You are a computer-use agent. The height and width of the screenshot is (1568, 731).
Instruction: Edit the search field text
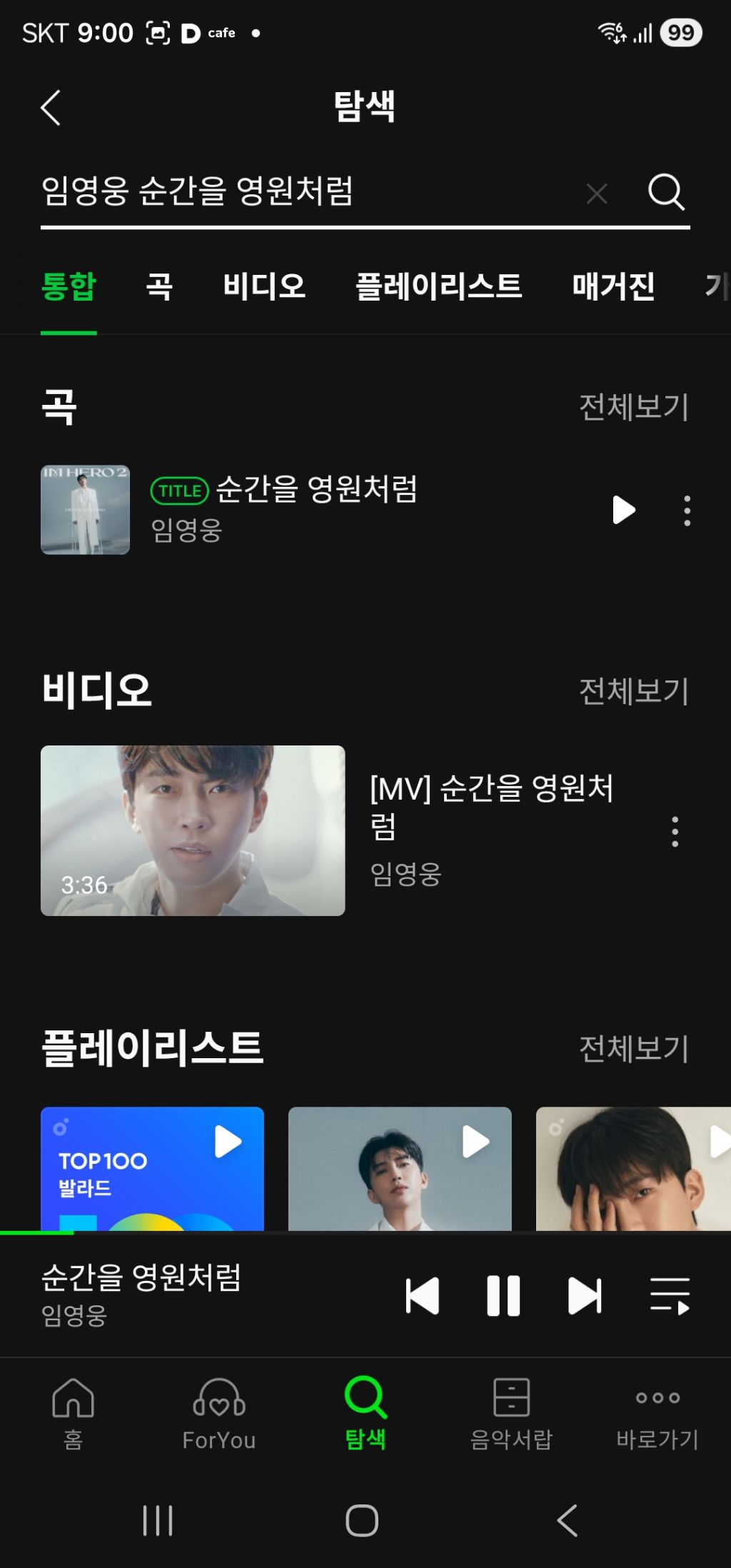tap(307, 191)
